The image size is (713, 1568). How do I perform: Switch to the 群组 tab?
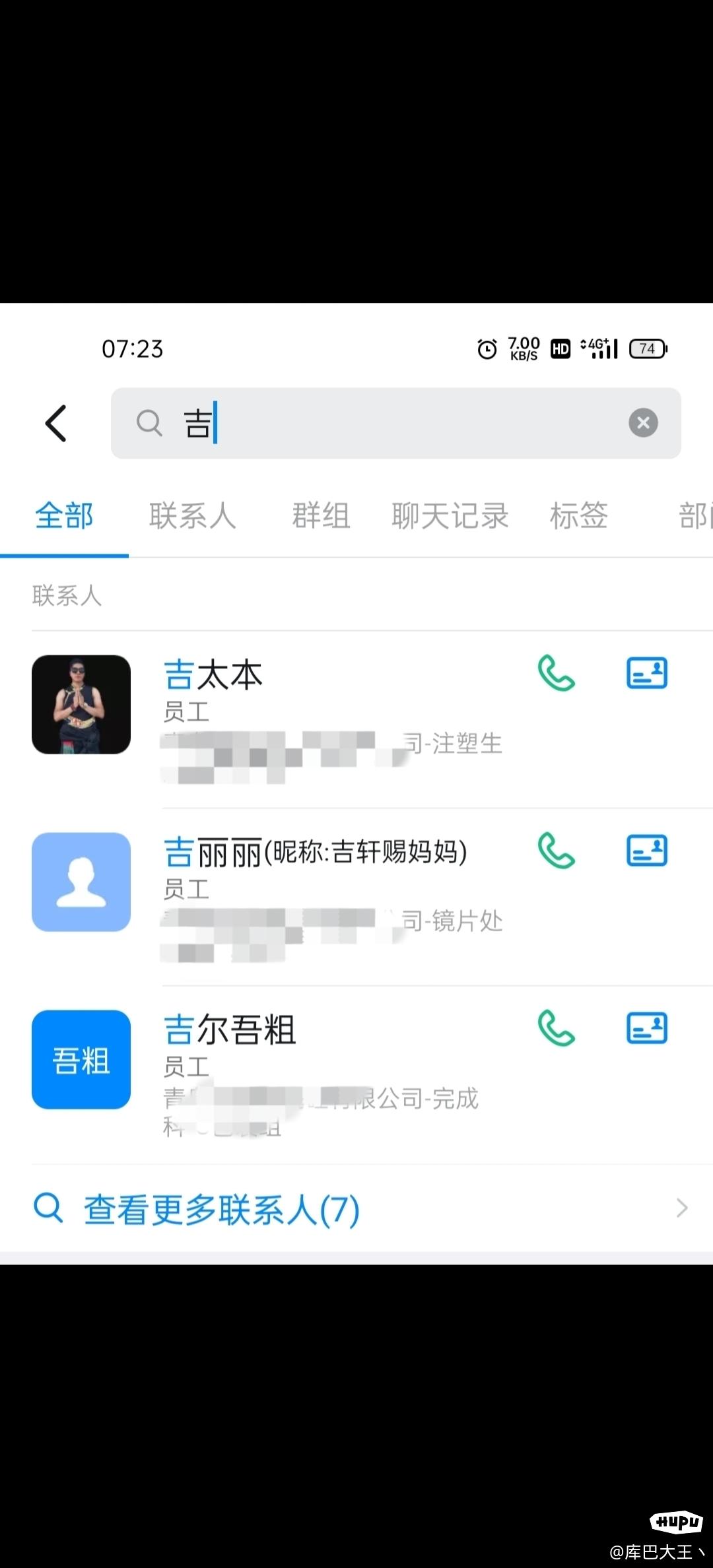tap(321, 516)
